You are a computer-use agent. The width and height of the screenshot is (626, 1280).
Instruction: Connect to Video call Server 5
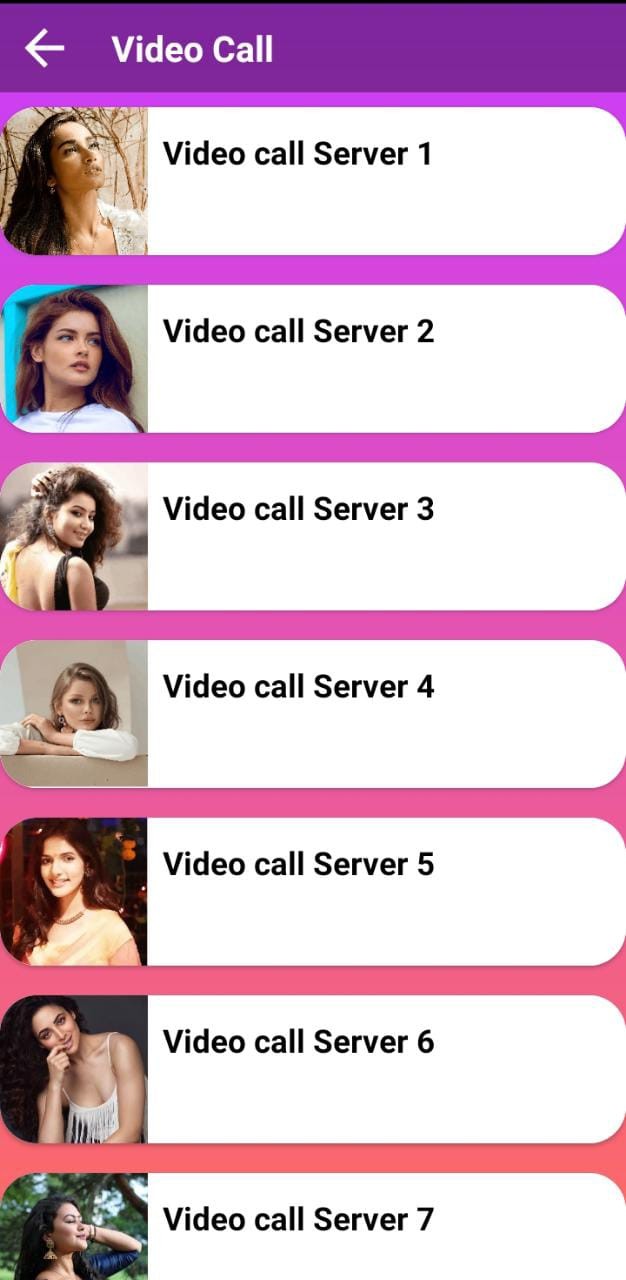(x=312, y=891)
